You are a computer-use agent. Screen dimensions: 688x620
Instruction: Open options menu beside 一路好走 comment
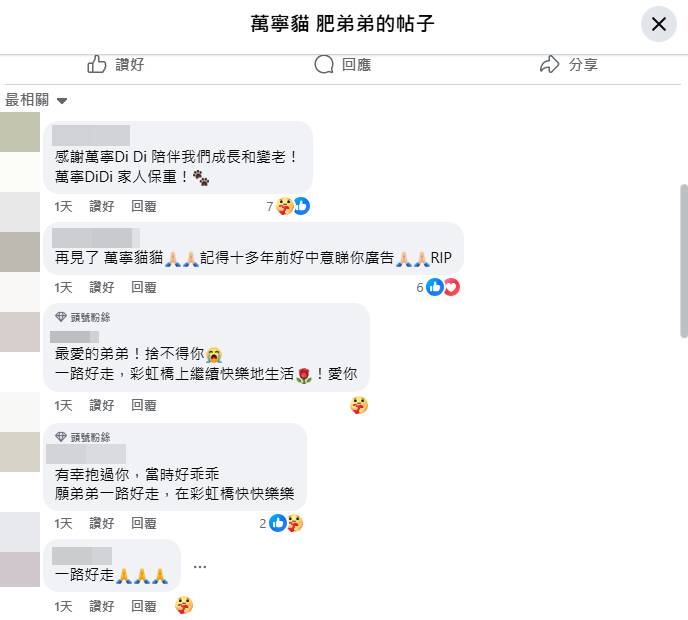(x=200, y=565)
